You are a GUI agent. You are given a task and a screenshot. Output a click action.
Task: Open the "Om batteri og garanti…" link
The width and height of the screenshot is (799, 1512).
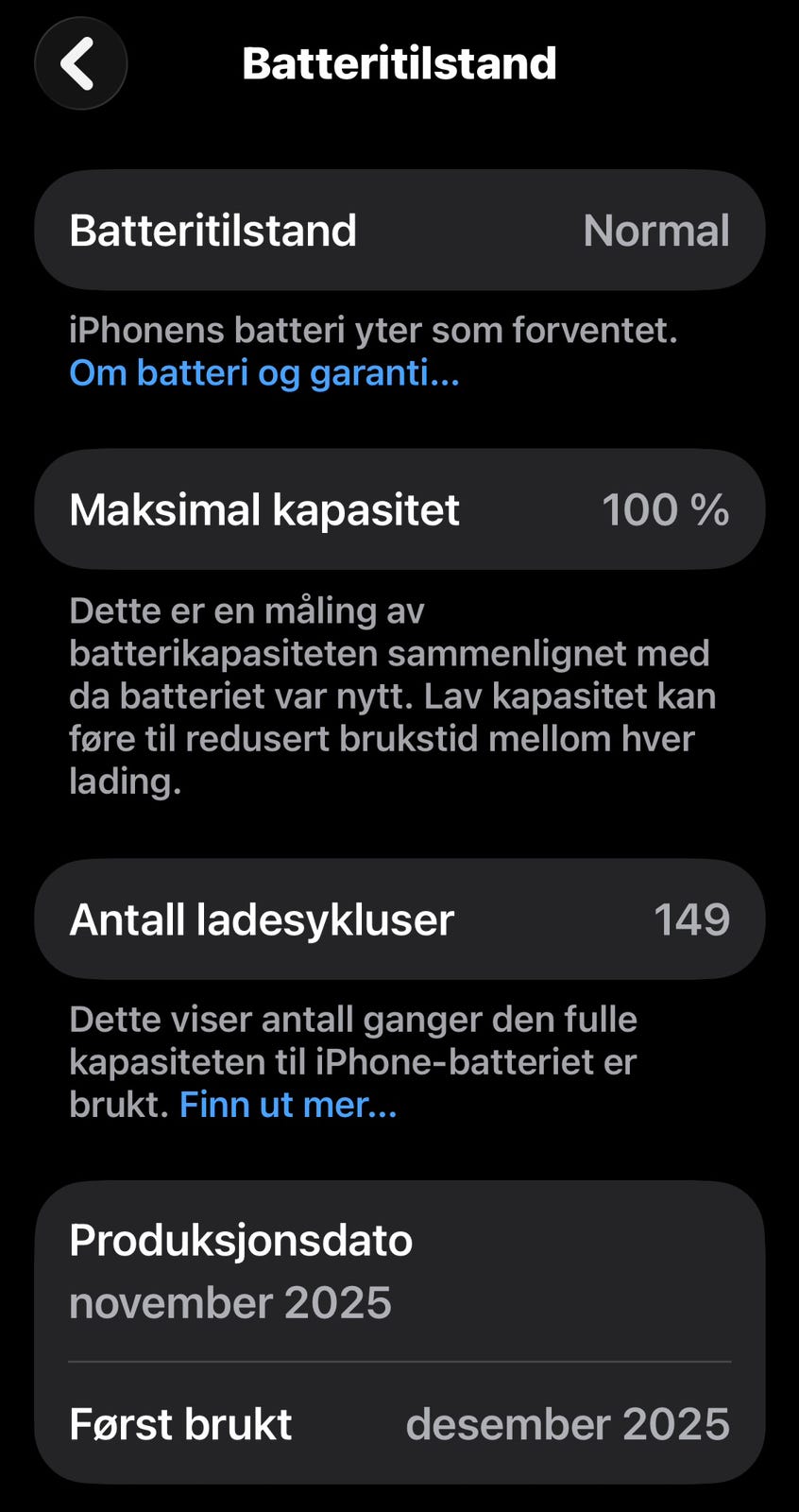pyautogui.click(x=264, y=373)
